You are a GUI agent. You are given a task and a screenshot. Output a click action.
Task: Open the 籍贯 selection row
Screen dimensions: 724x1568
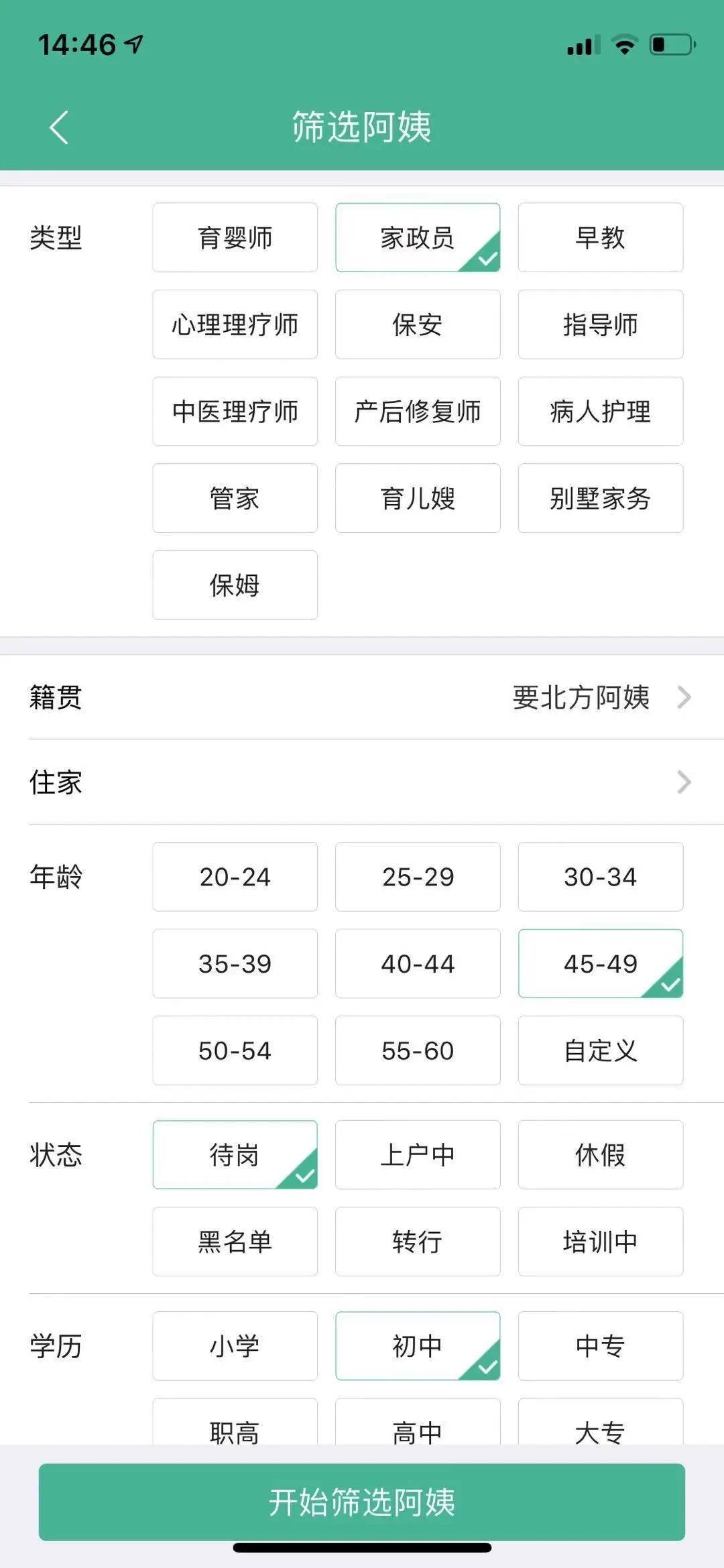[x=362, y=697]
